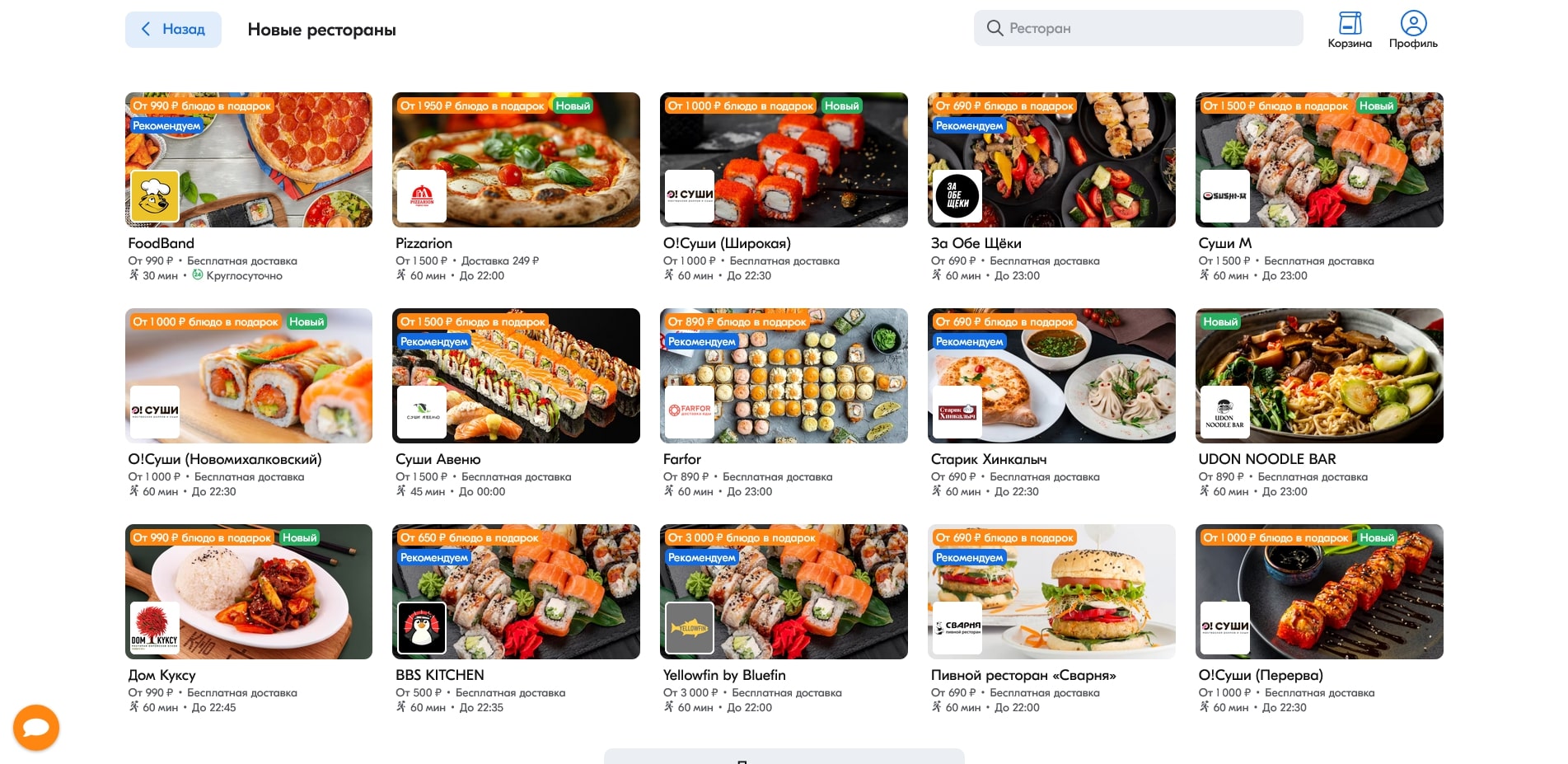Open the Корзина cart
Screen dimensions: 1568x764
pos(1349,30)
